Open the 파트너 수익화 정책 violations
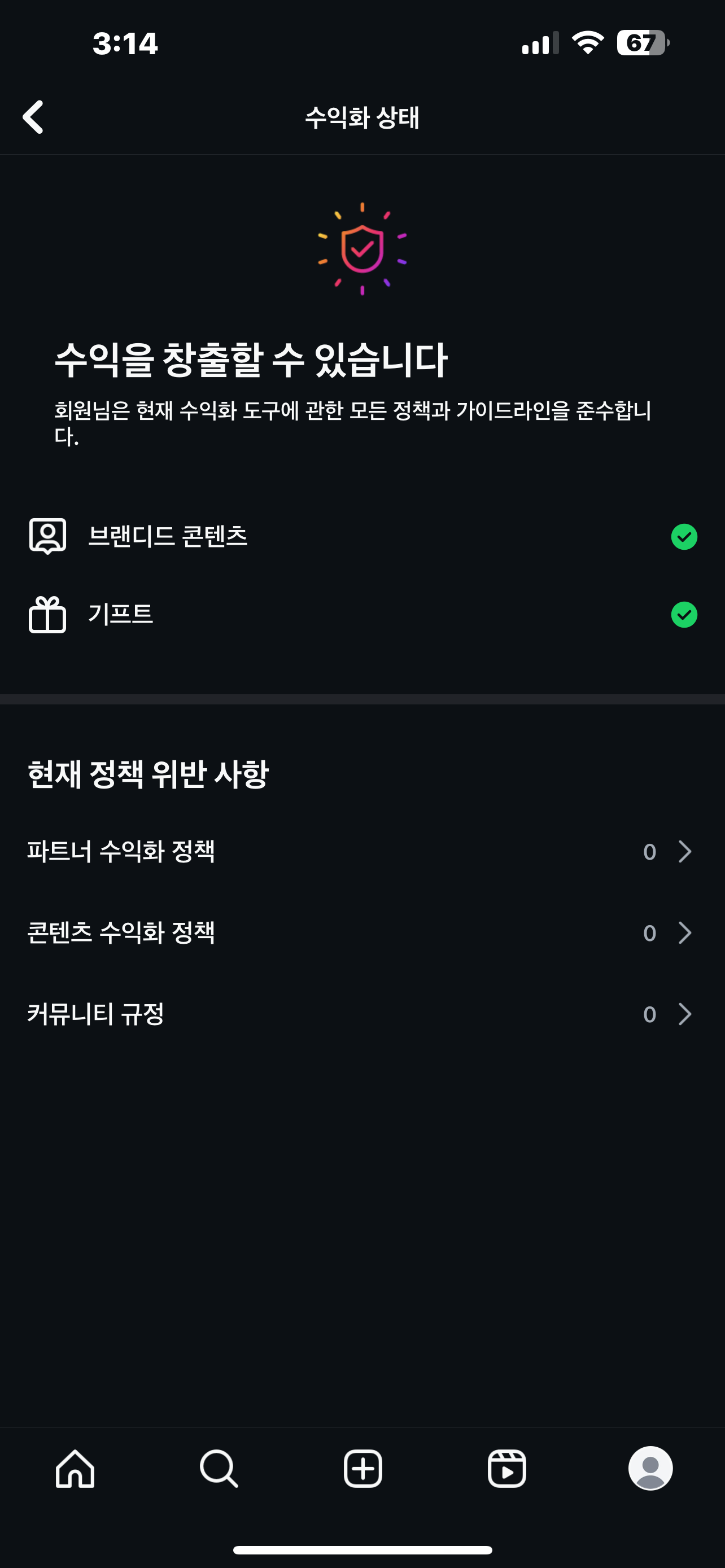The image size is (725, 1568). point(361,851)
